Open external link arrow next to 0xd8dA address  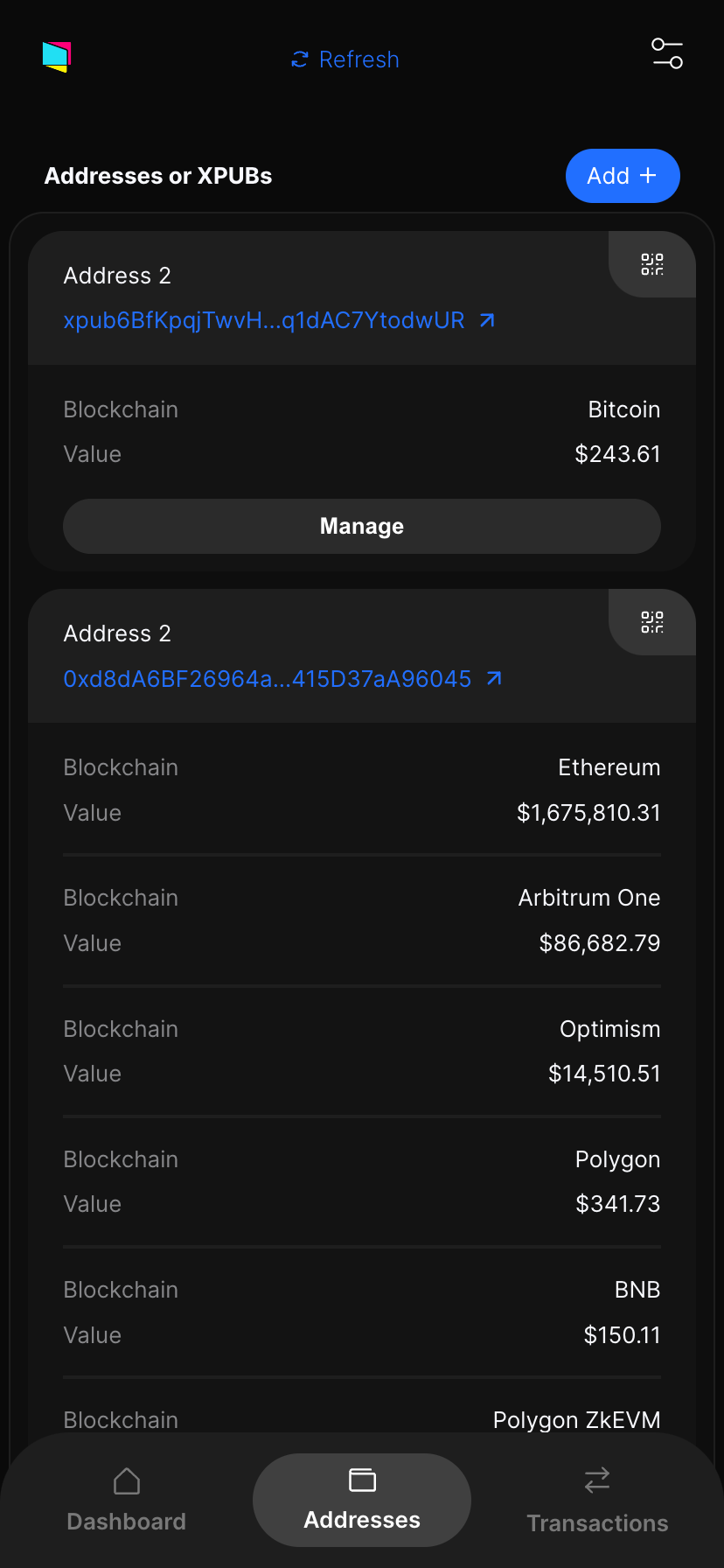point(493,678)
